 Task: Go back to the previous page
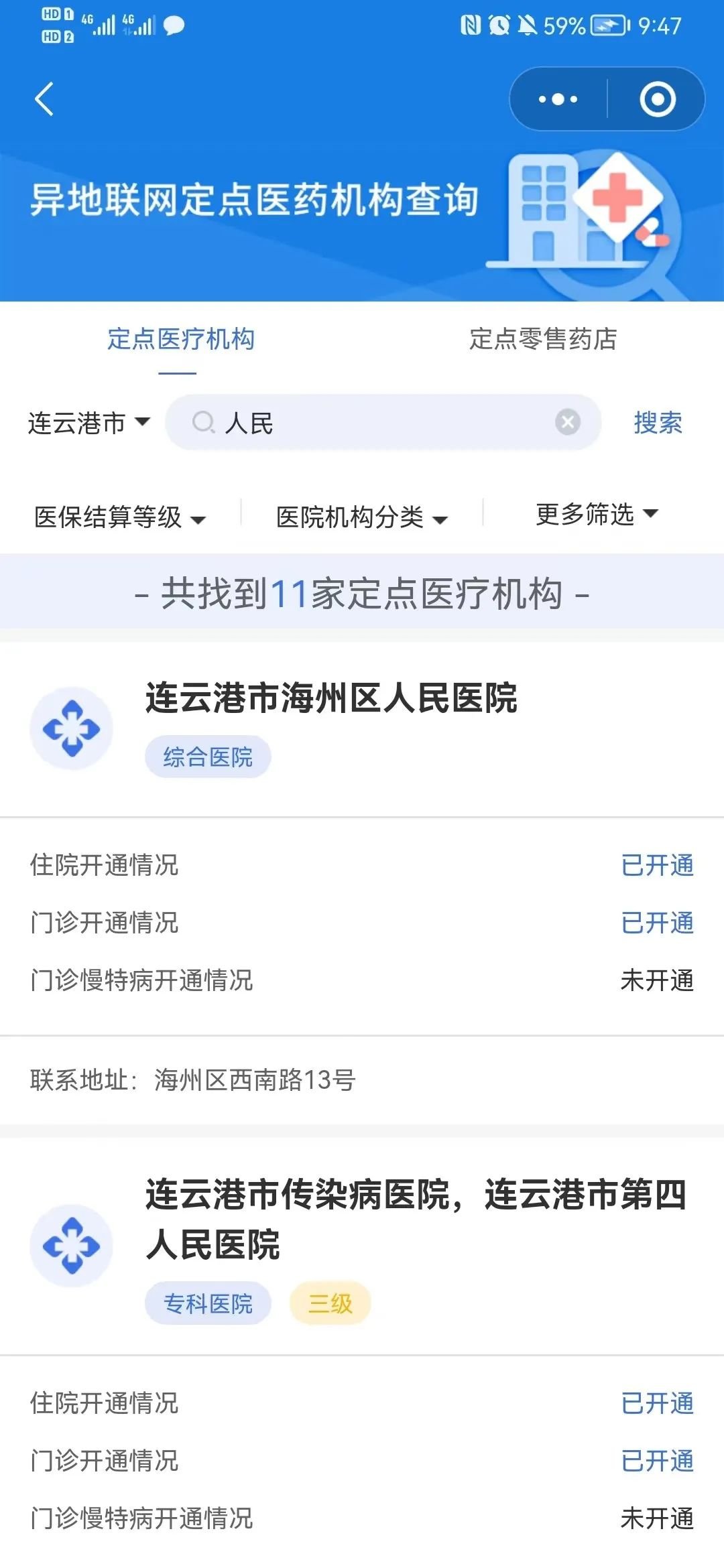44,99
